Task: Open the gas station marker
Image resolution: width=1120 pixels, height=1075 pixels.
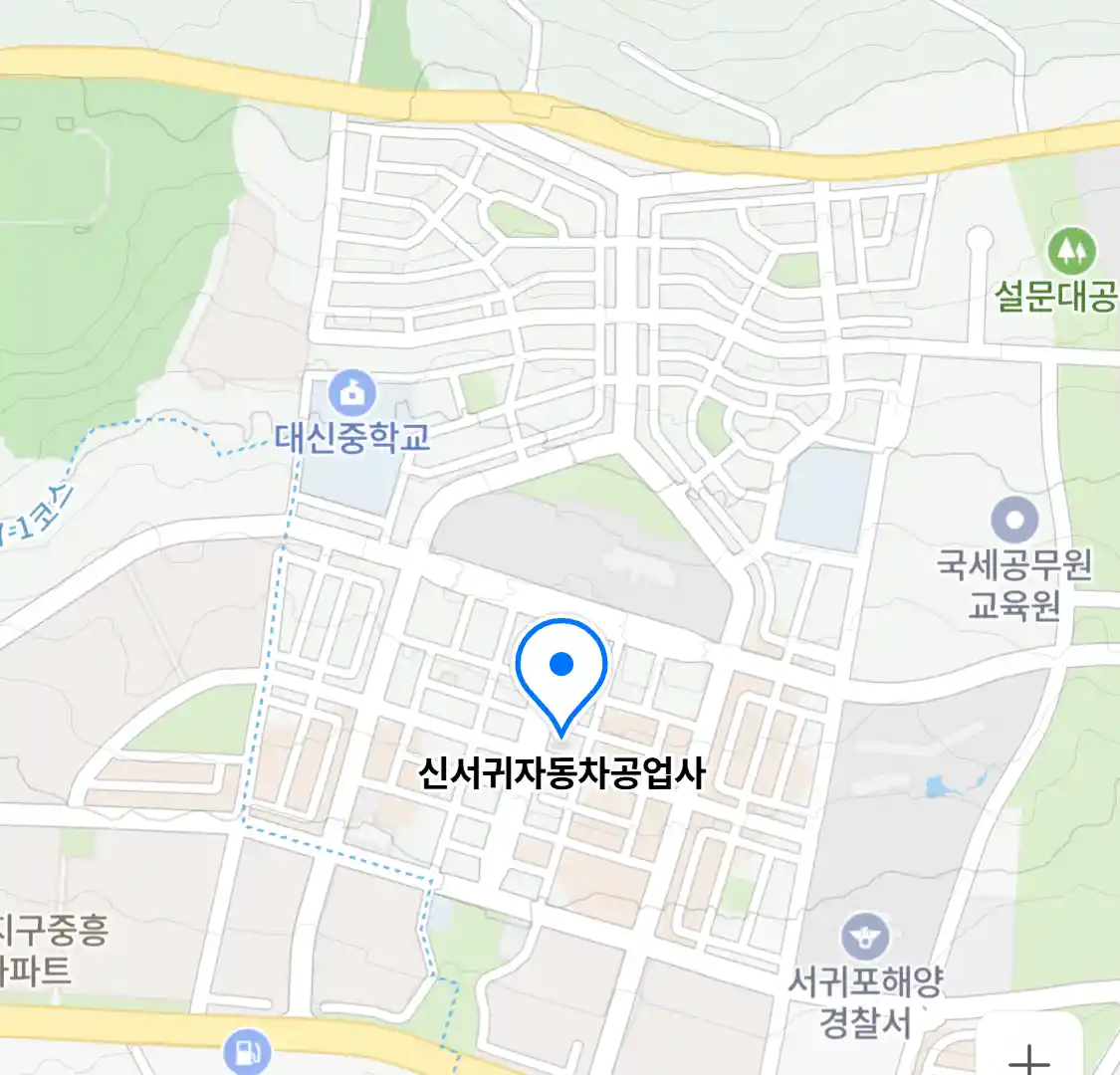Action: 247,1051
